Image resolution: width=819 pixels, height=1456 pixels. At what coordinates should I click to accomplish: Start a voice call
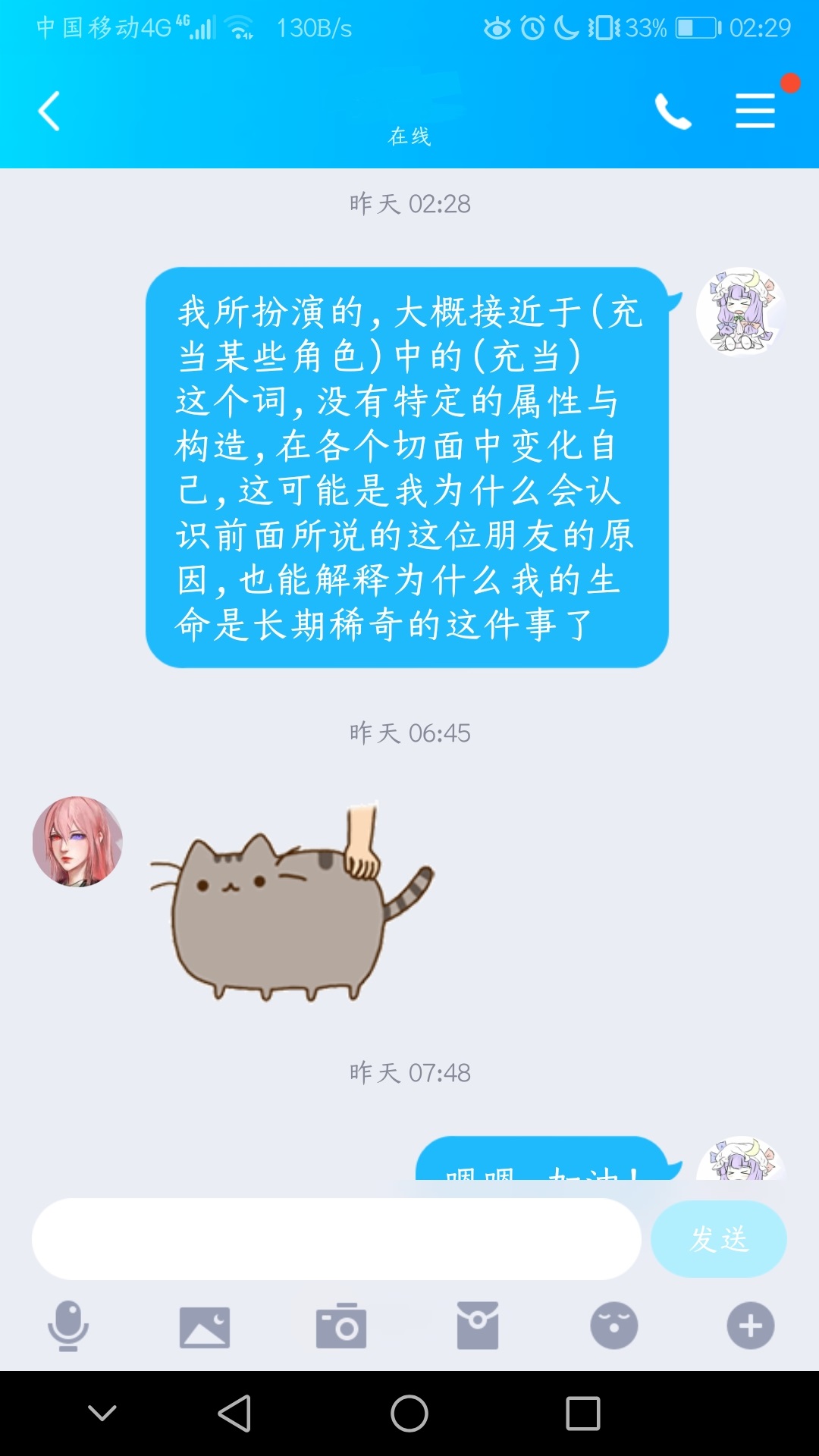[x=673, y=111]
